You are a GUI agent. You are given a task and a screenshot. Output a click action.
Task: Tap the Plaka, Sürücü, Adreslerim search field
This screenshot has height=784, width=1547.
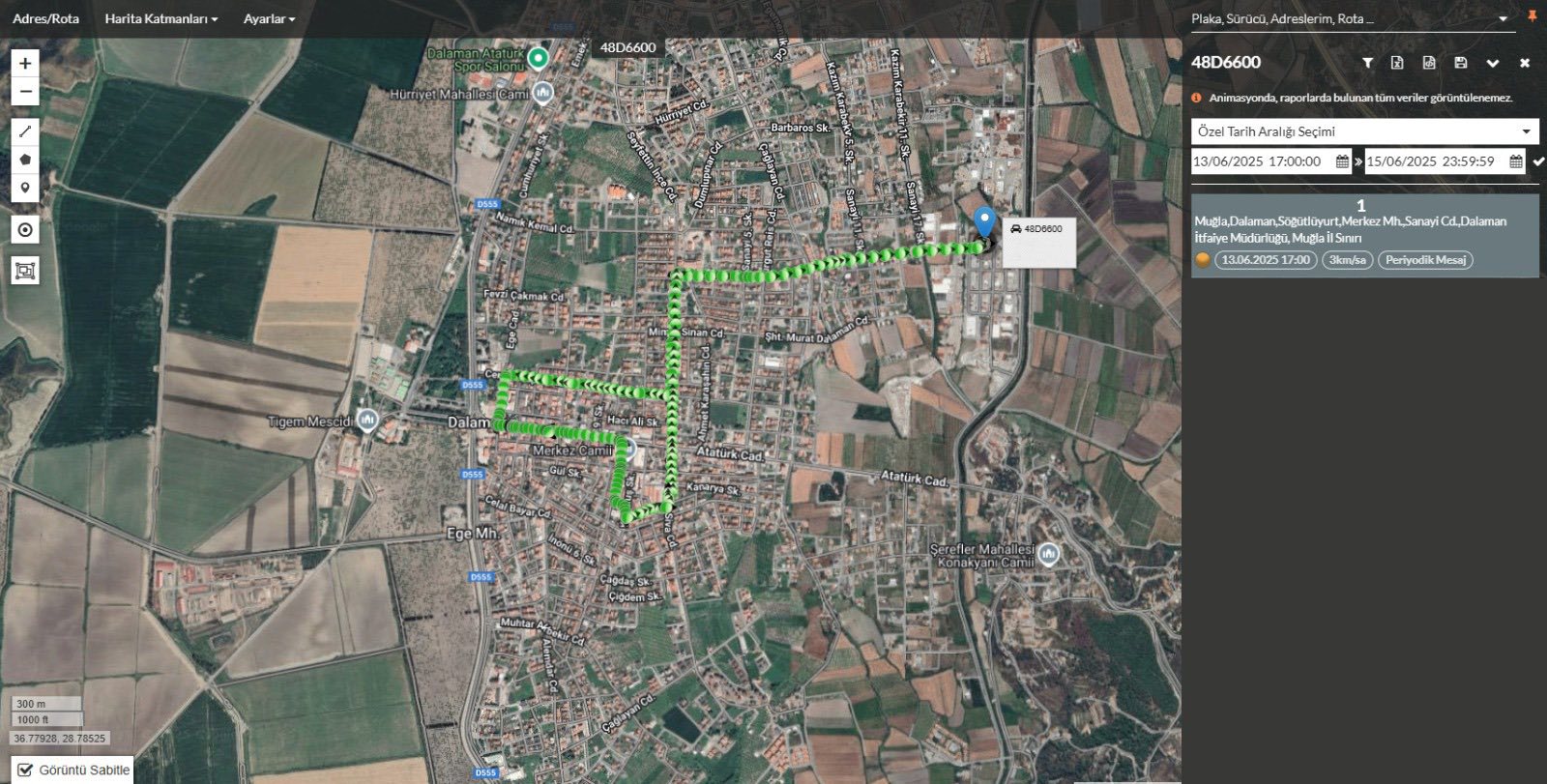click(x=1342, y=18)
